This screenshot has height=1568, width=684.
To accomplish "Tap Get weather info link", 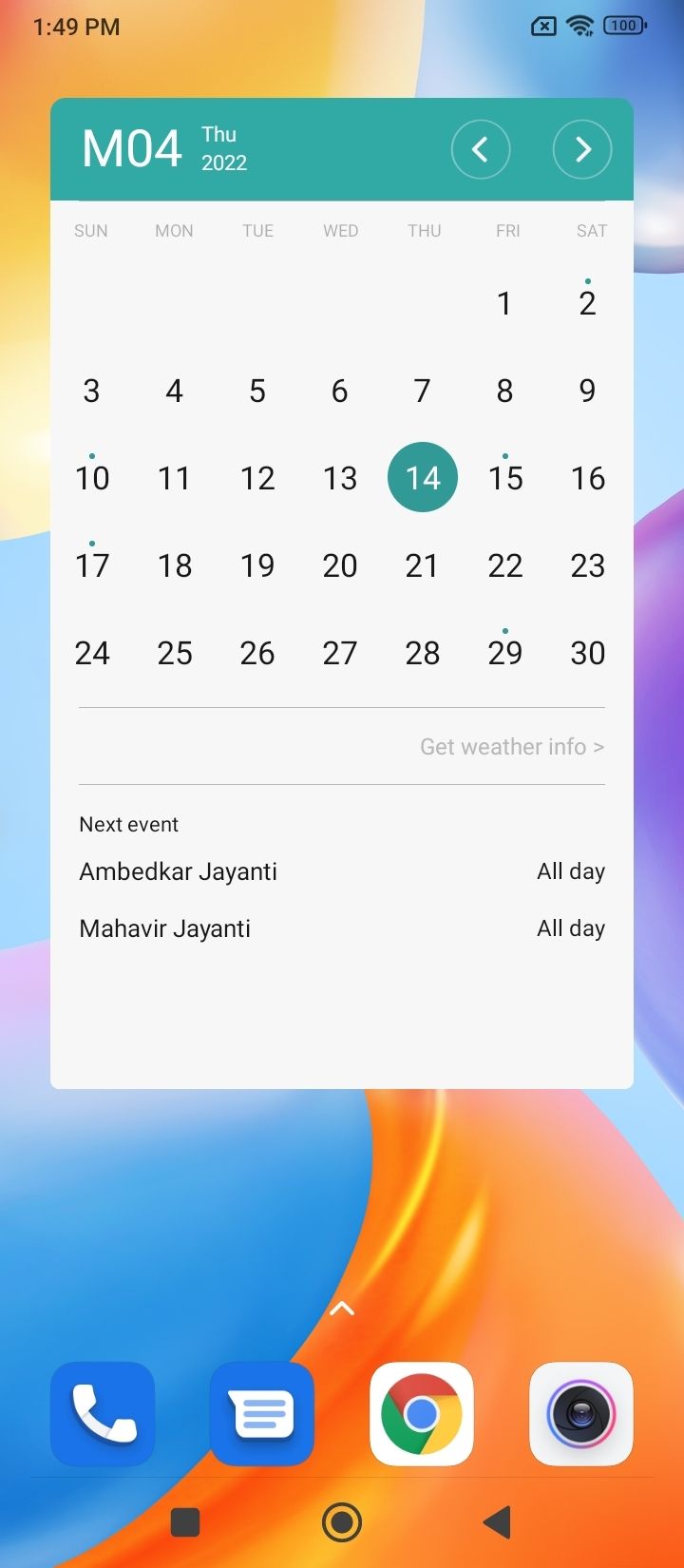I will tap(511, 747).
